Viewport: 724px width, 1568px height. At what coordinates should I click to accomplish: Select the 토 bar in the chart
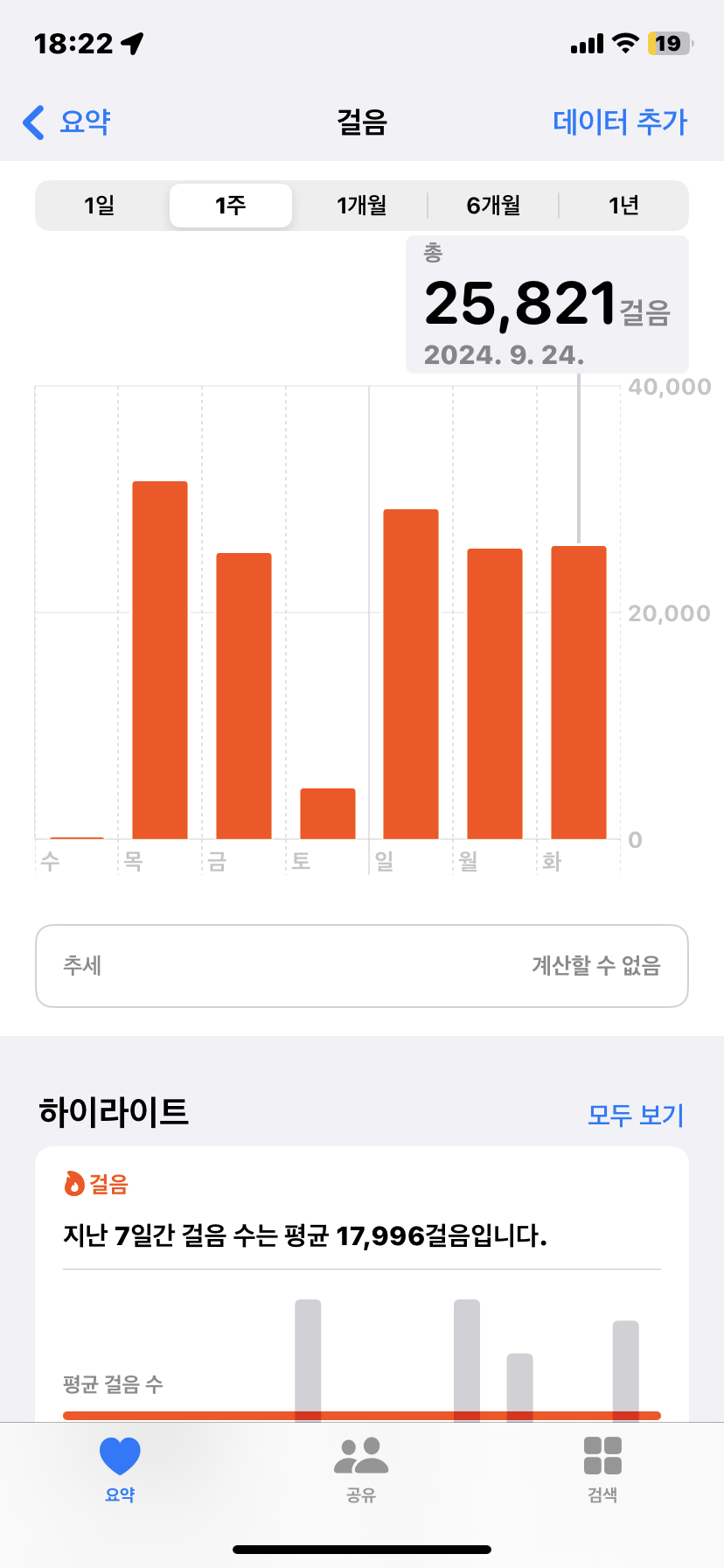coord(328,814)
